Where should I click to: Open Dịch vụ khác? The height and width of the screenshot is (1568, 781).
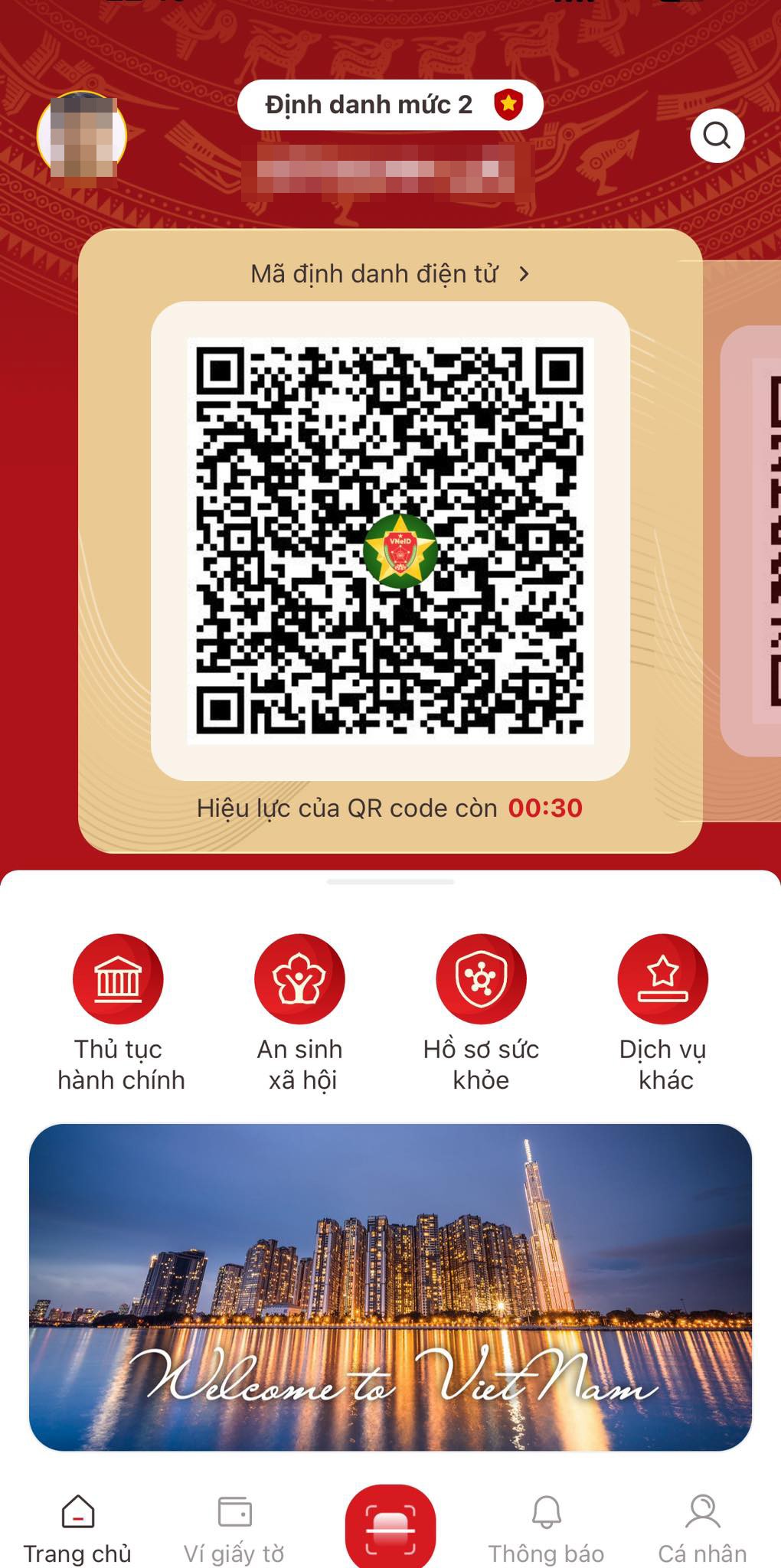click(x=663, y=979)
